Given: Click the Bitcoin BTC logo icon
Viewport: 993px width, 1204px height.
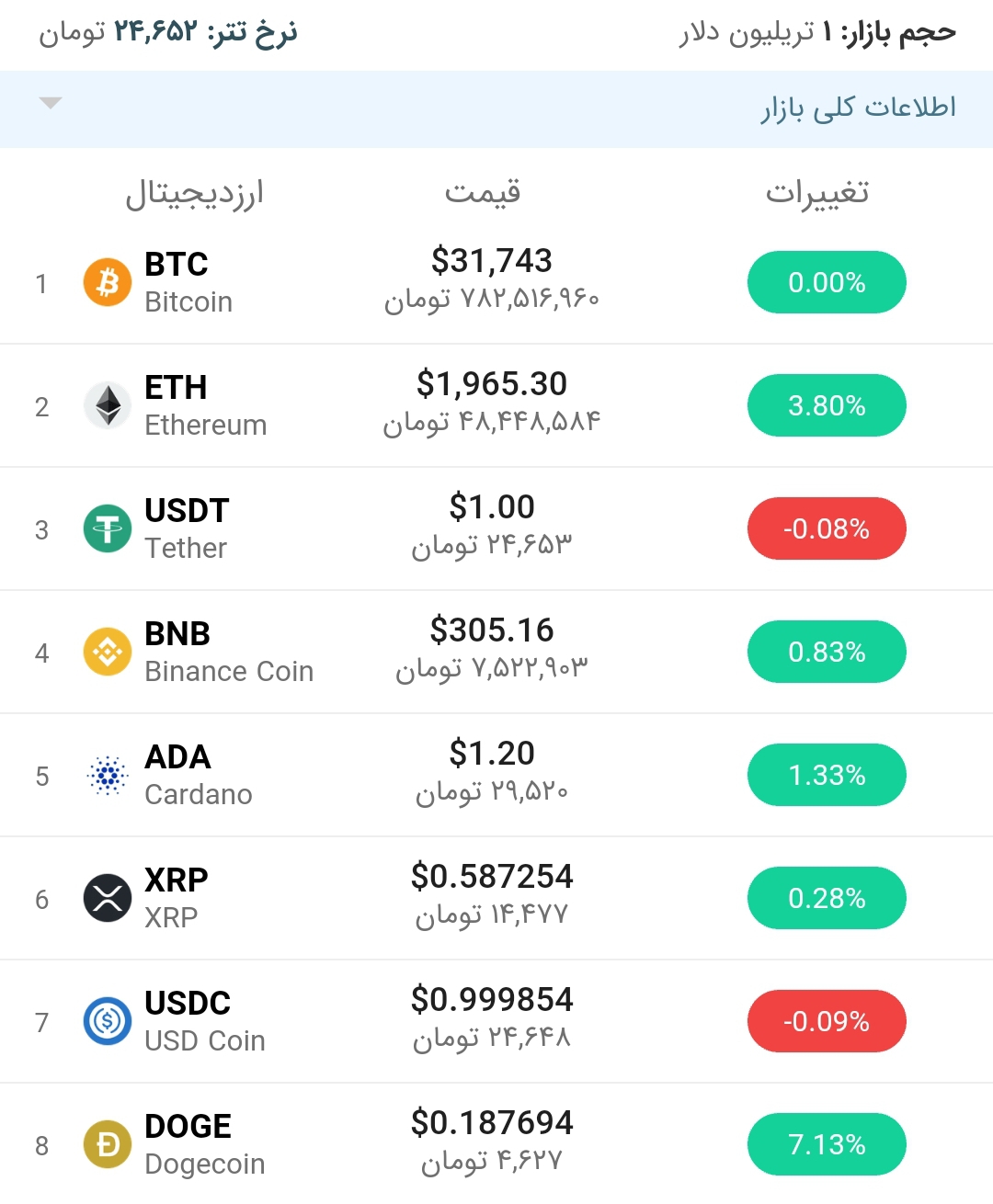Looking at the screenshot, I should (x=107, y=282).
